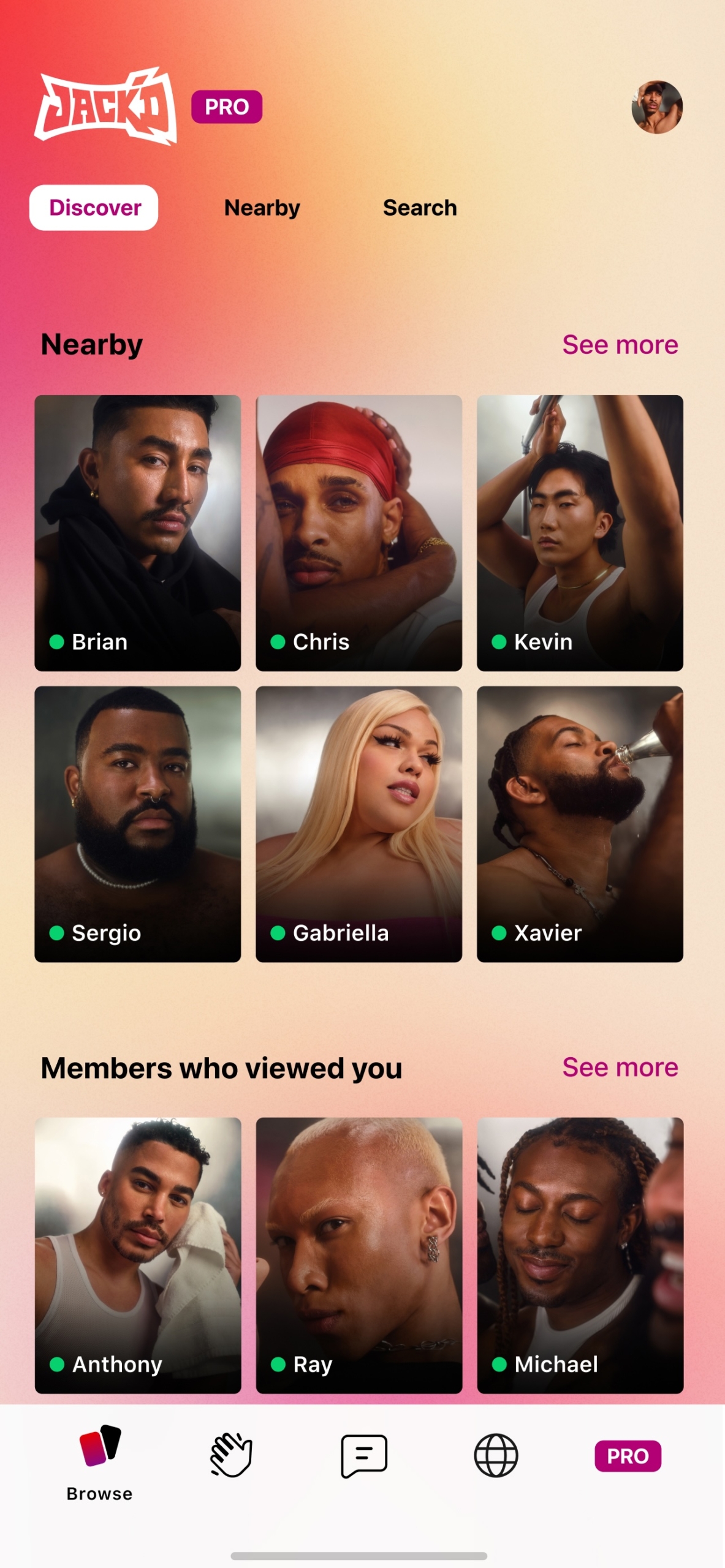
Task: View Xavier's profile card
Action: point(580,823)
